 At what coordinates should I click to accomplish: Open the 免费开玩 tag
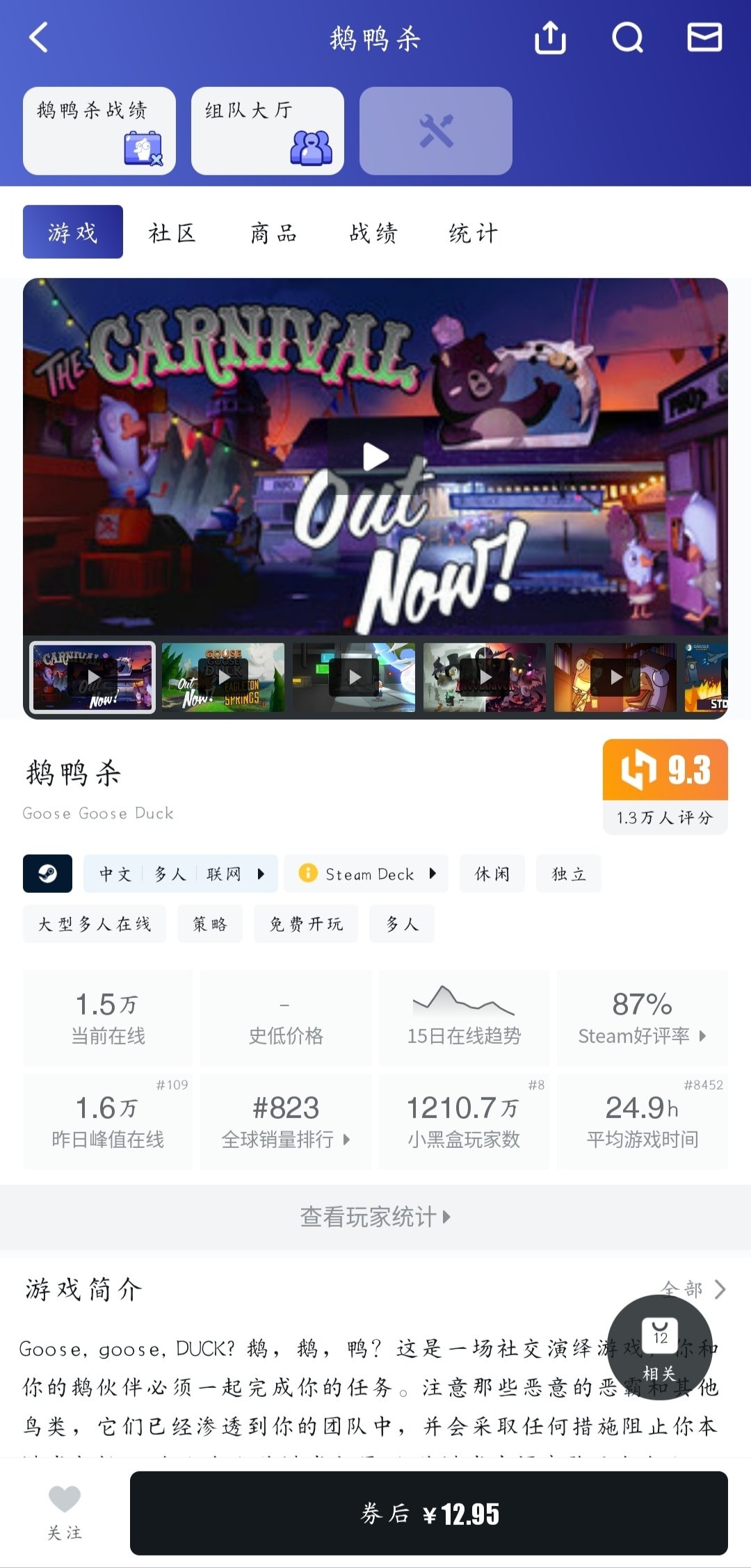pos(306,924)
